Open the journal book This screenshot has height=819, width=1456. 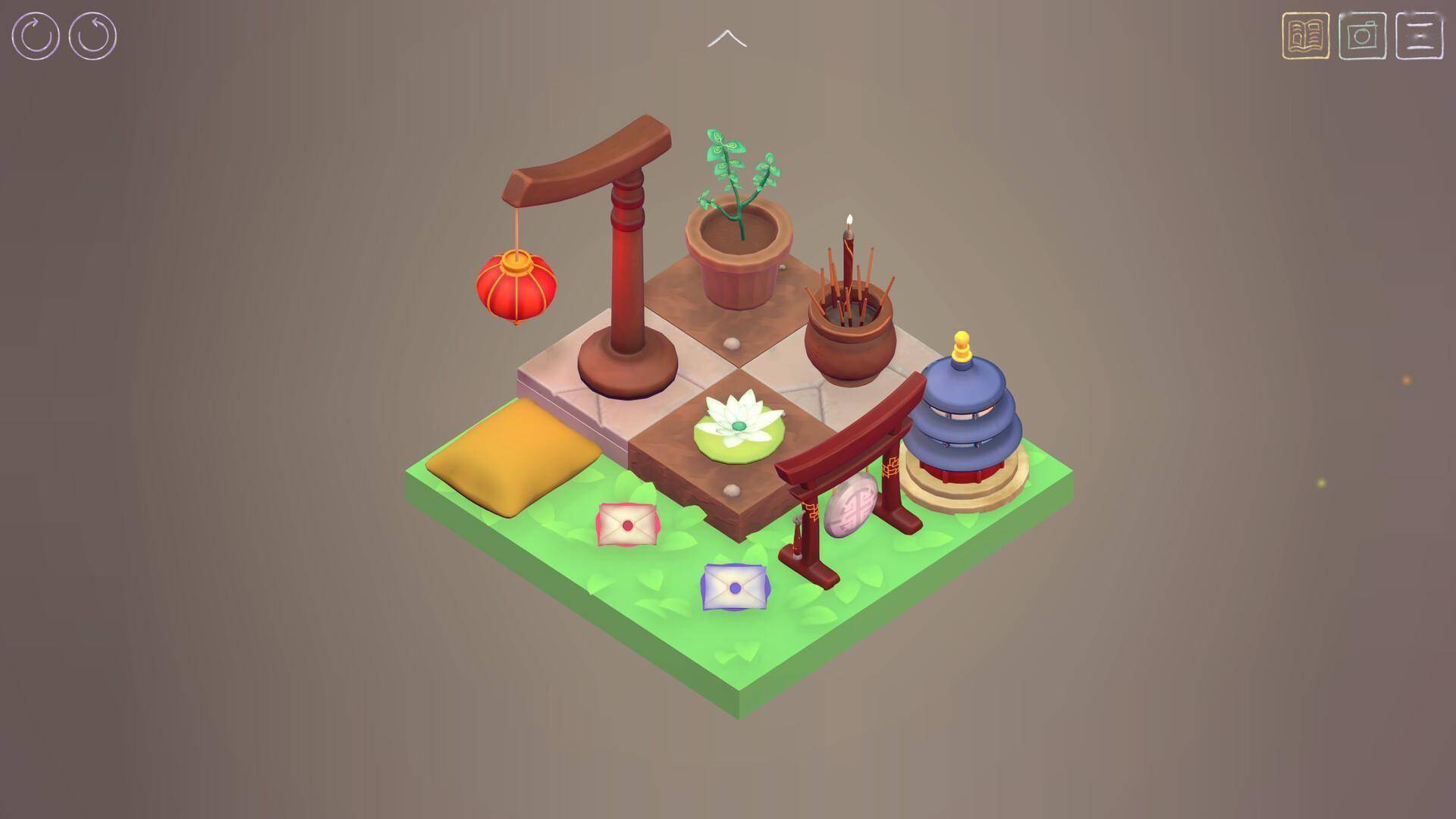[x=1305, y=36]
